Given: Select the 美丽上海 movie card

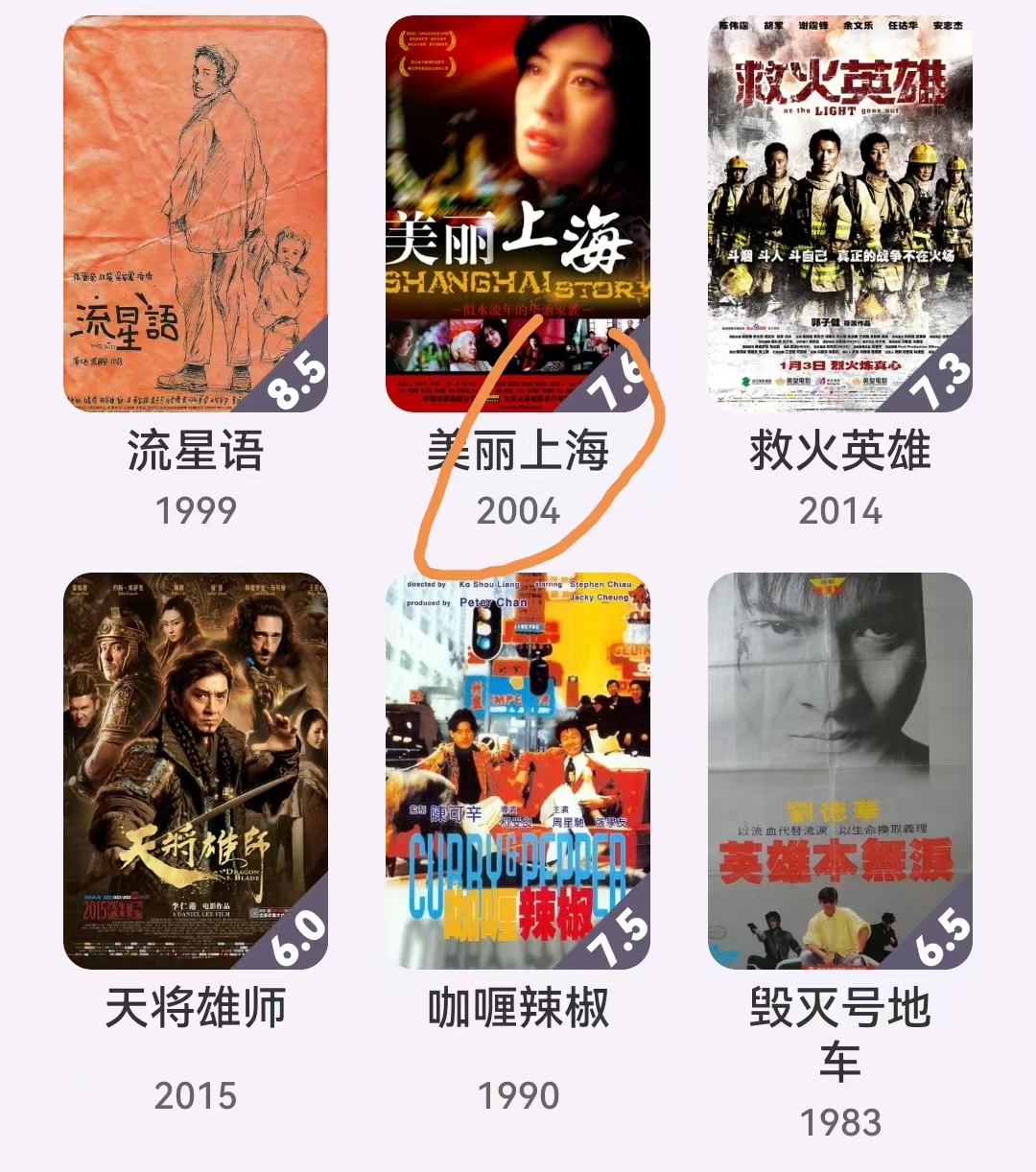Looking at the screenshot, I should tap(518, 215).
